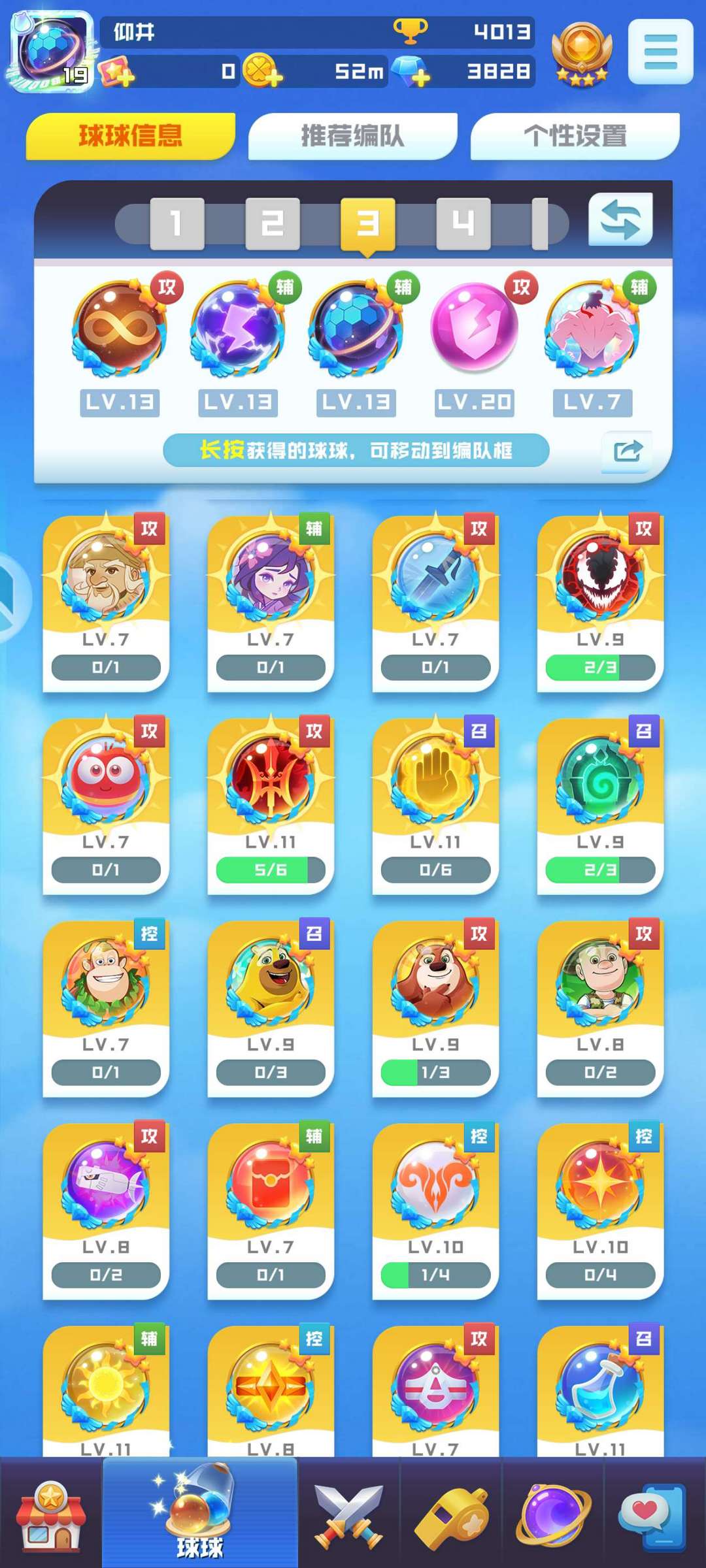Screen dimensions: 706x1568
Task: Share the current team lineup
Action: point(626,451)
